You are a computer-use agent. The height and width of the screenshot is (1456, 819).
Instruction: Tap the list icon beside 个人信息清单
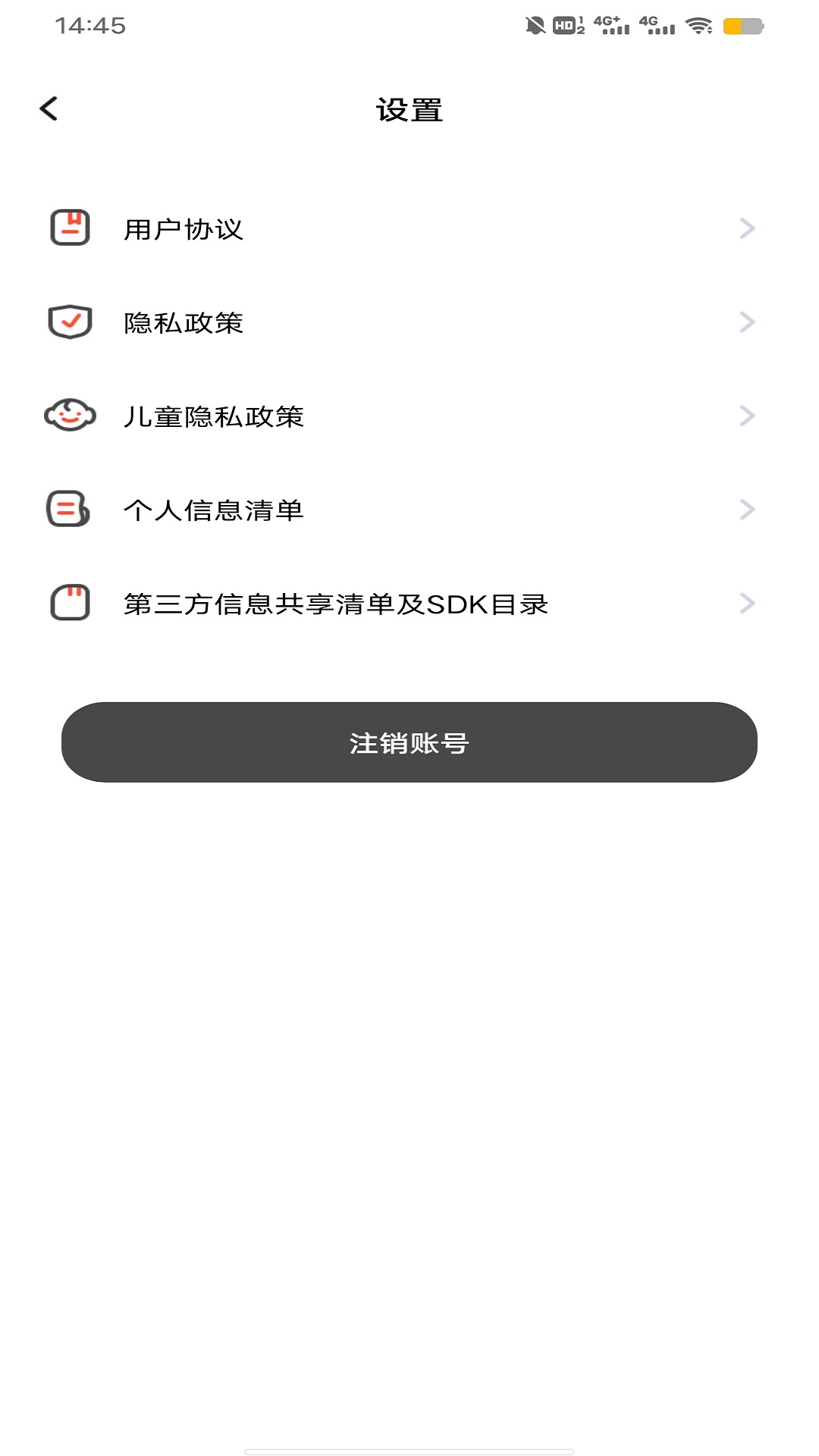(70, 510)
